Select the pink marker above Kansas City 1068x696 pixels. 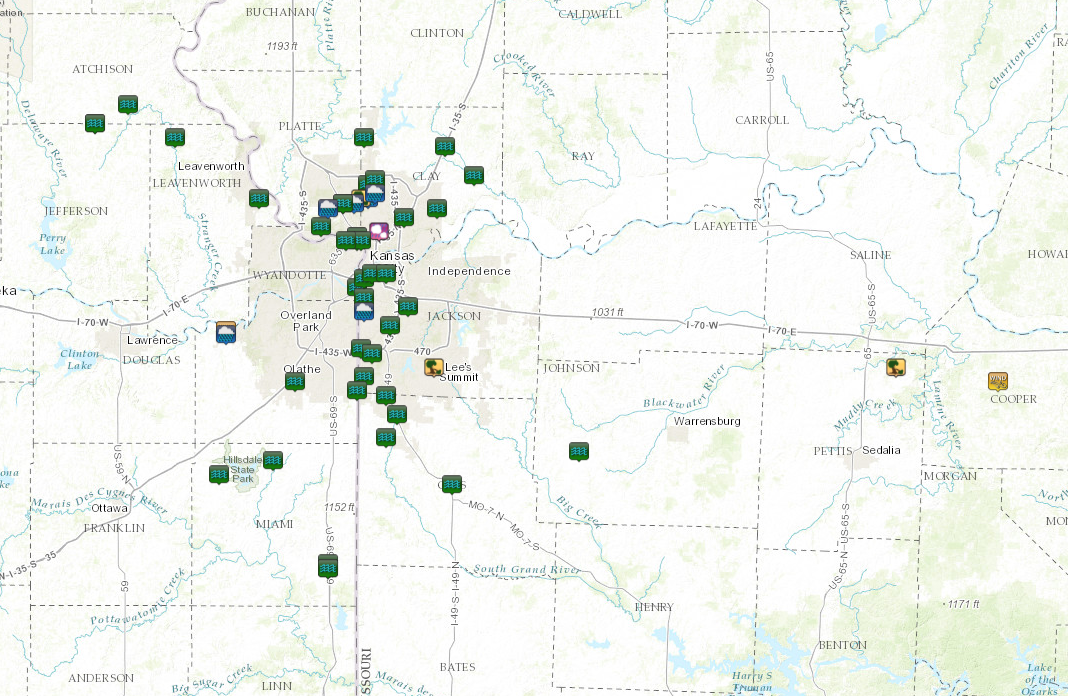click(x=379, y=232)
